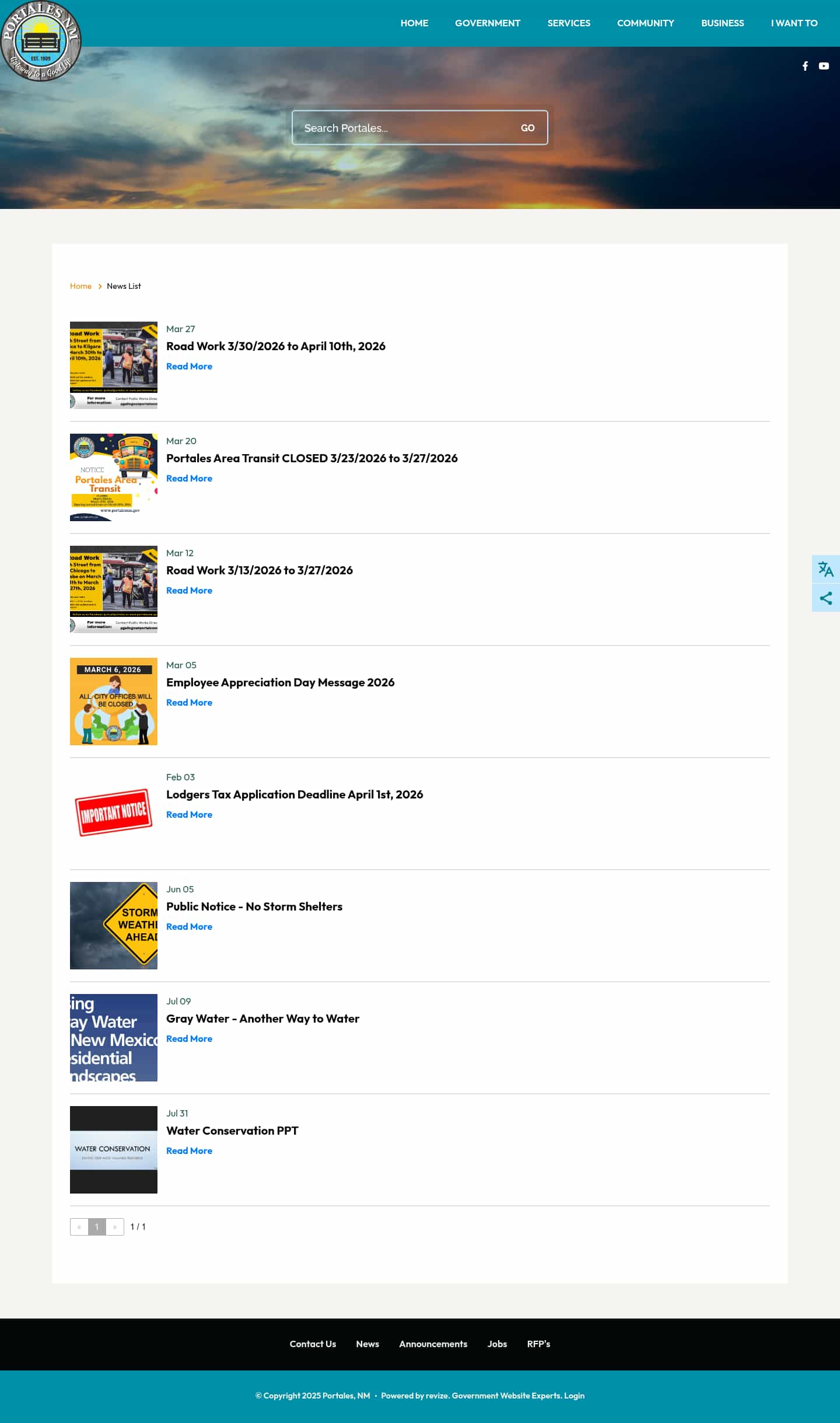Image resolution: width=840 pixels, height=1423 pixels.
Task: Read more on Lodgers Tax Application Deadline
Action: click(x=189, y=815)
